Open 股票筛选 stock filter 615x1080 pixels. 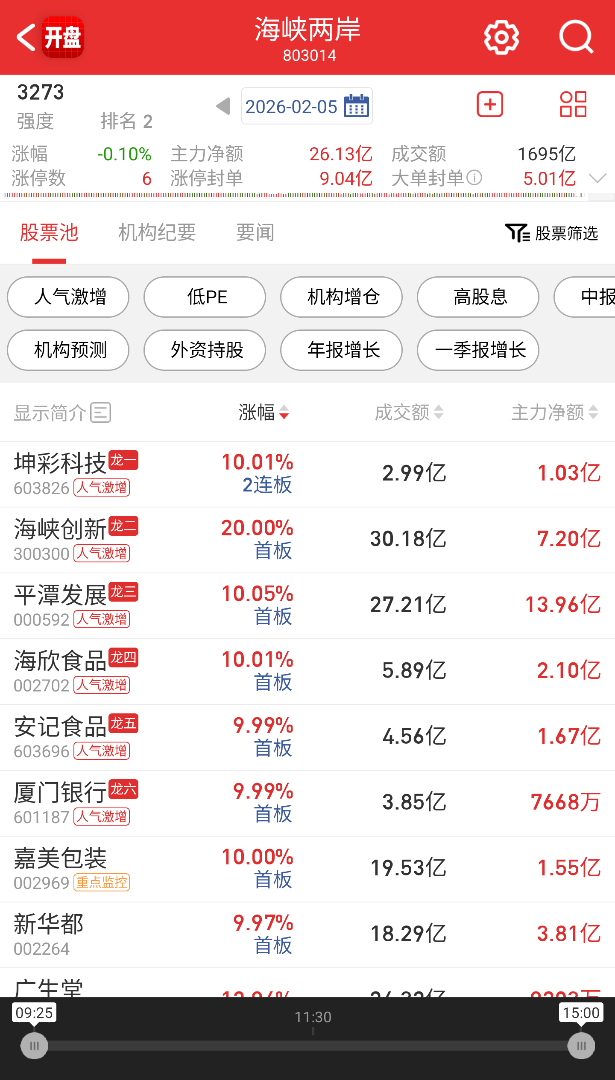[x=552, y=233]
